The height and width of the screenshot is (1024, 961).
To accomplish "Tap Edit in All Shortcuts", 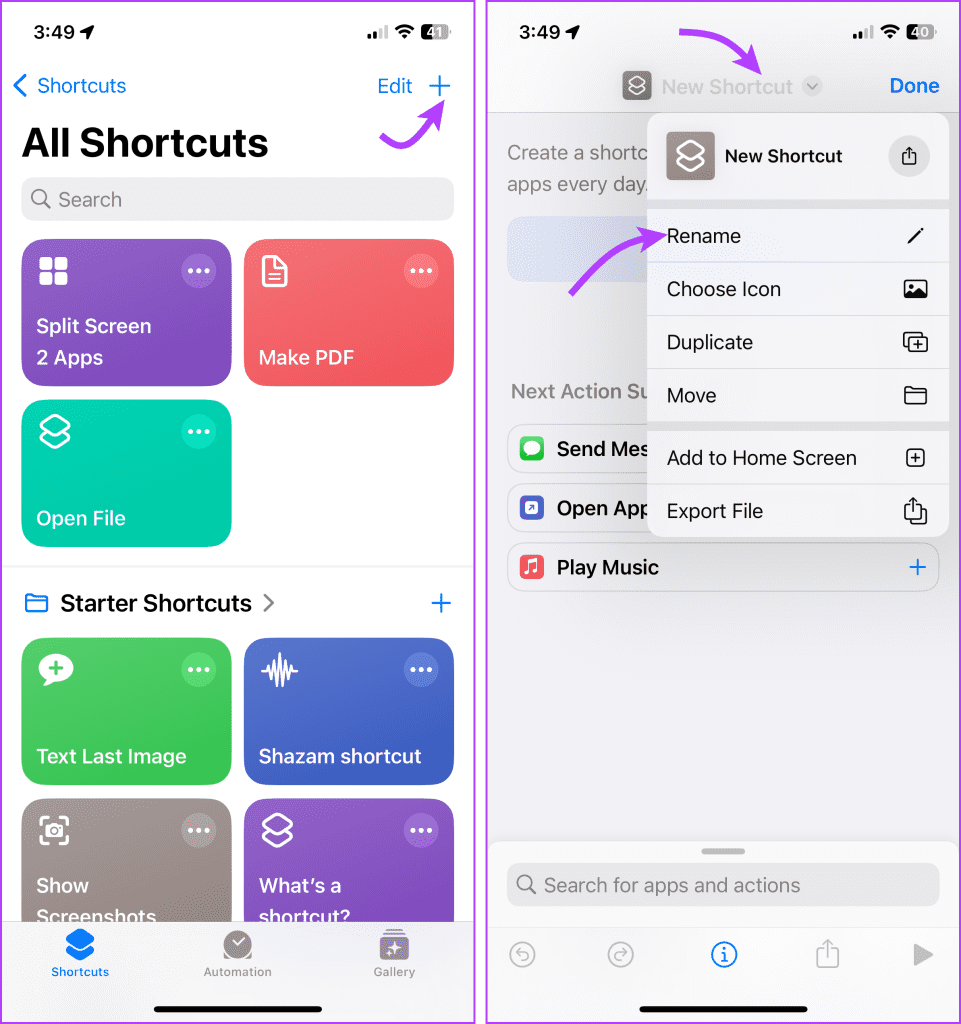I will click(394, 86).
